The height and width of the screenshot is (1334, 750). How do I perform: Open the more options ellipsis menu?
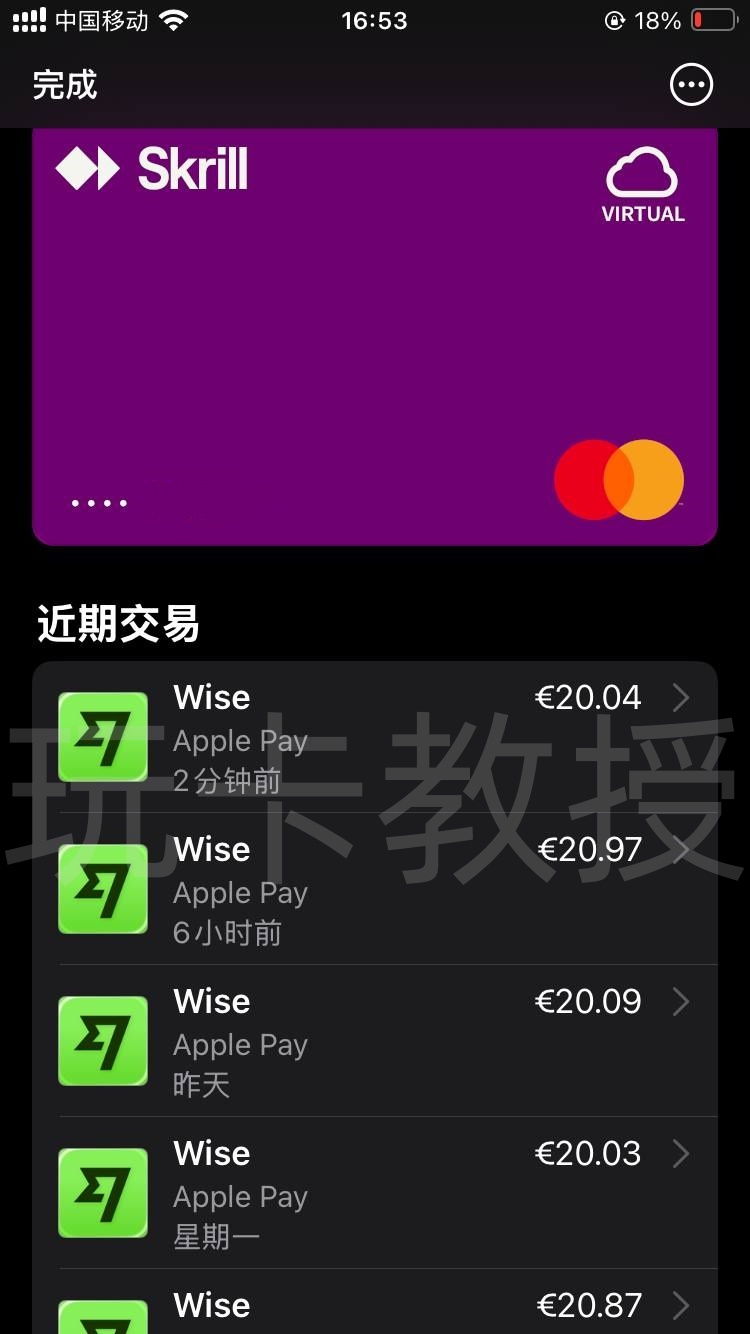click(691, 85)
